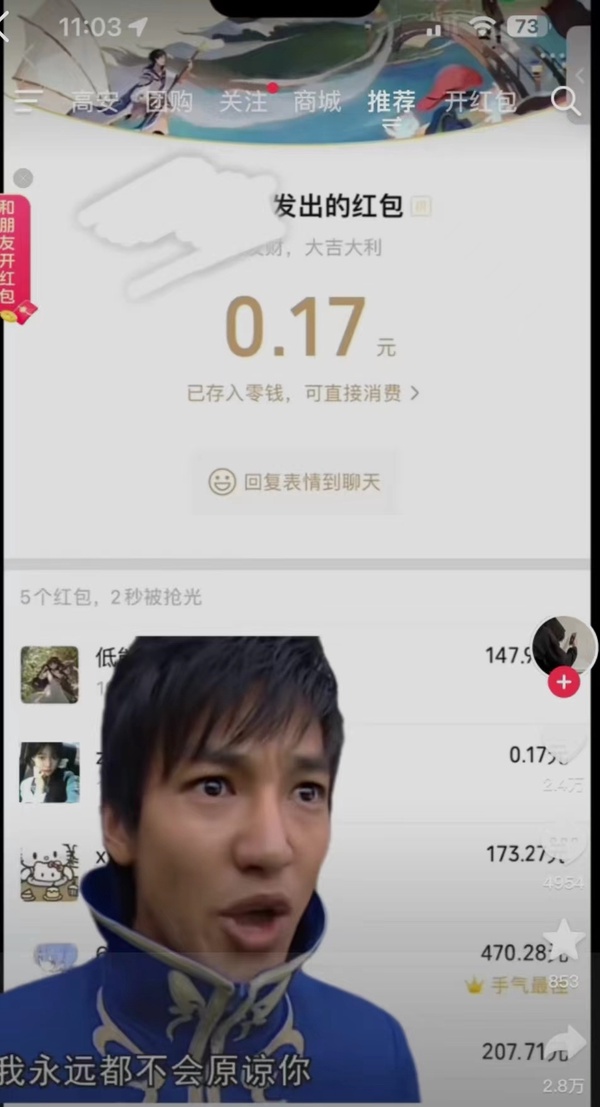This screenshot has width=600, height=1107.
Task: Open the comments showing 4954
Action: click(x=564, y=849)
